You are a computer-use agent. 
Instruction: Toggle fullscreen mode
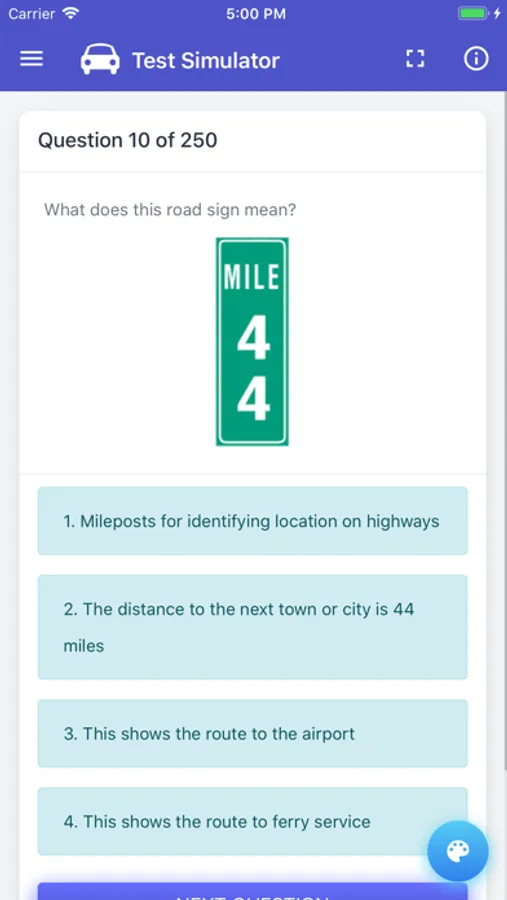coord(415,59)
